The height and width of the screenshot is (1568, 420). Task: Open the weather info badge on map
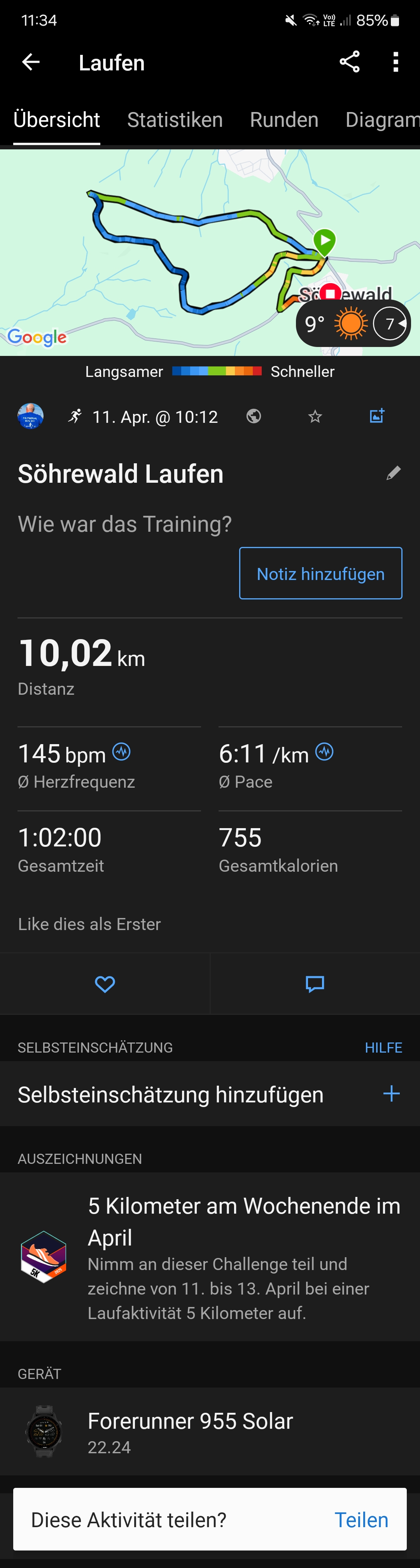tap(353, 324)
